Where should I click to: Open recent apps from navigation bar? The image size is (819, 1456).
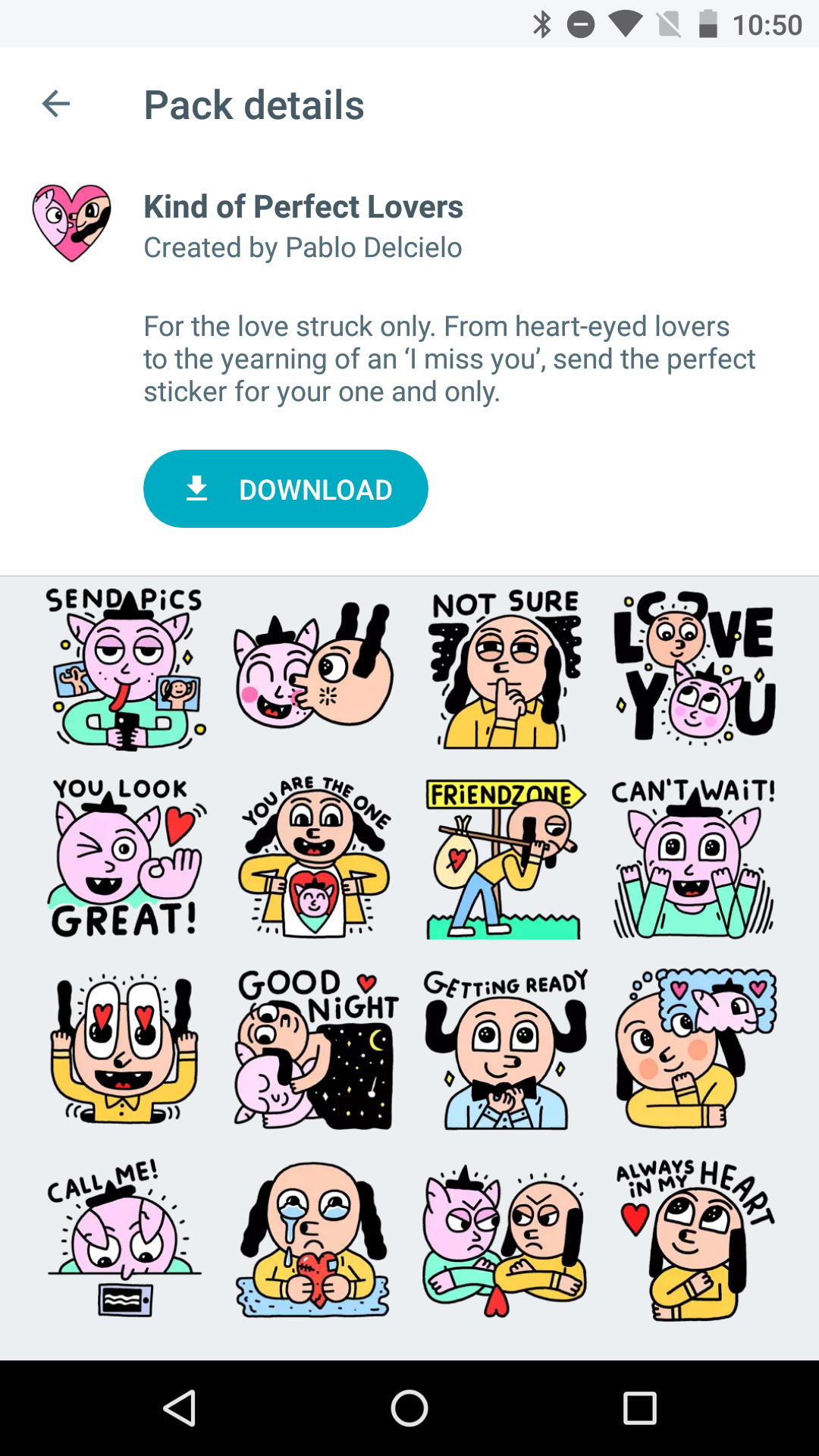click(x=639, y=1408)
